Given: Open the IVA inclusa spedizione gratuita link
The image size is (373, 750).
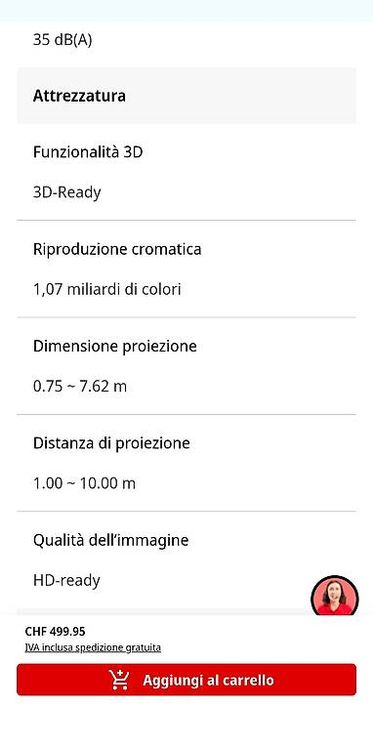Looking at the screenshot, I should click(93, 648).
